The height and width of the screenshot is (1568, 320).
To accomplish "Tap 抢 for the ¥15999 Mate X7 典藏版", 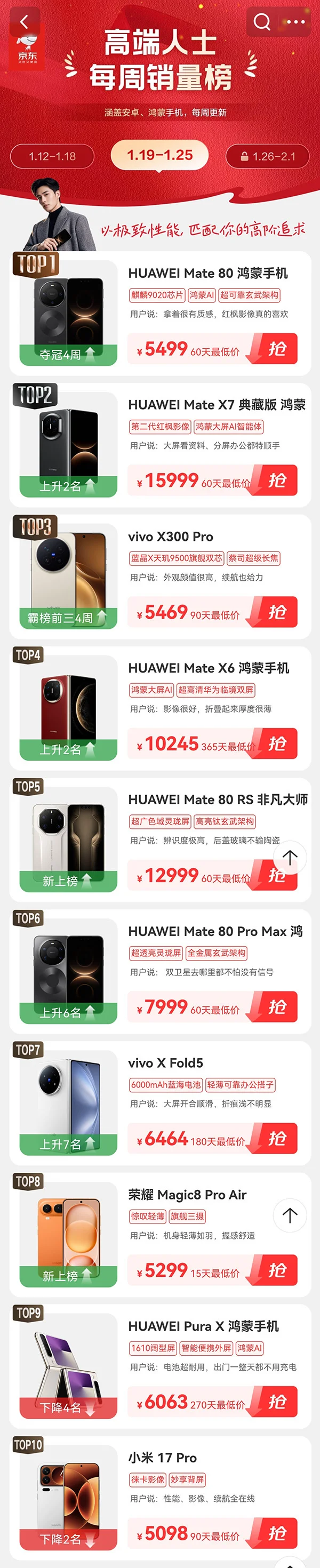I will tap(277, 480).
